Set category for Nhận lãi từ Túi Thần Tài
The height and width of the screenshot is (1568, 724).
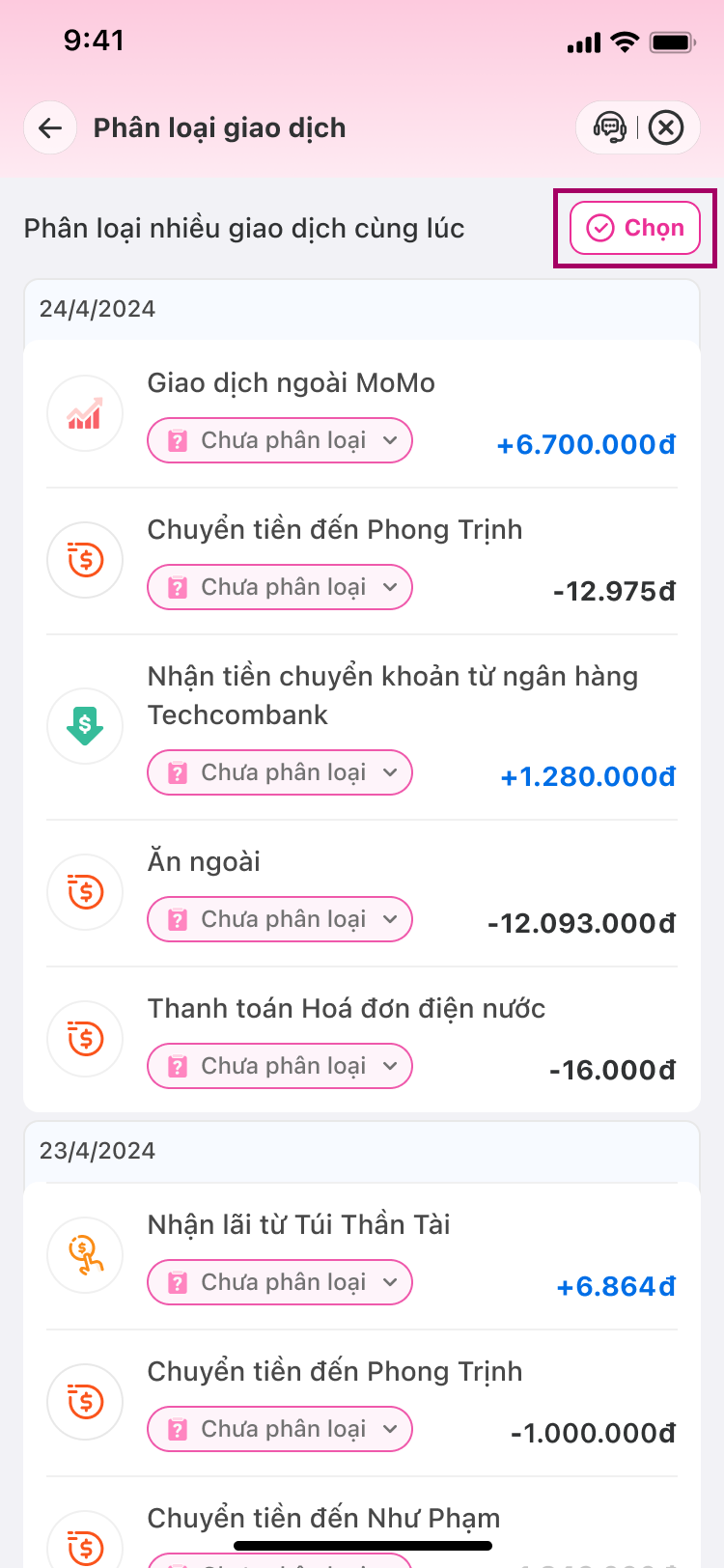click(x=280, y=1282)
